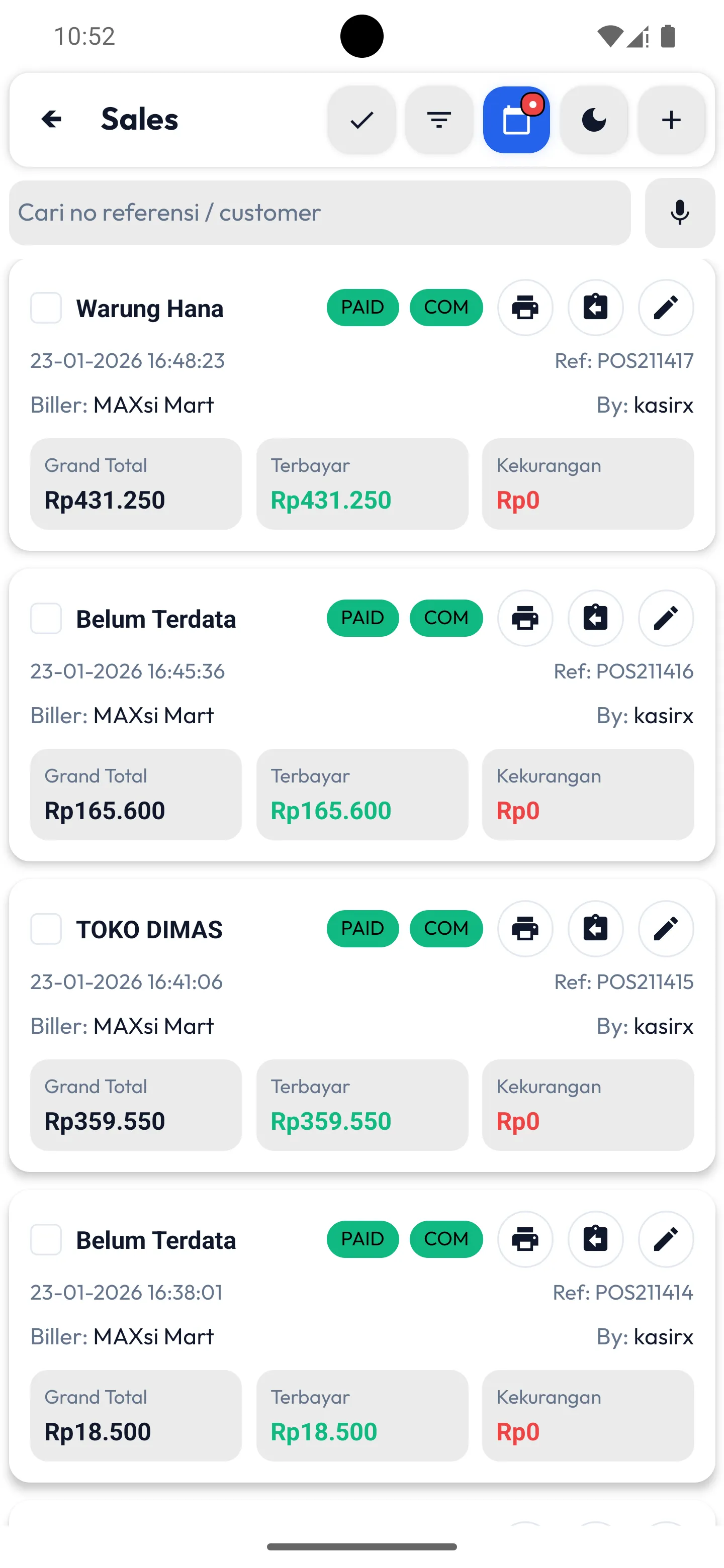This screenshot has height=1568, width=724.
Task: Select the checkmark icon in the header
Action: 361,119
